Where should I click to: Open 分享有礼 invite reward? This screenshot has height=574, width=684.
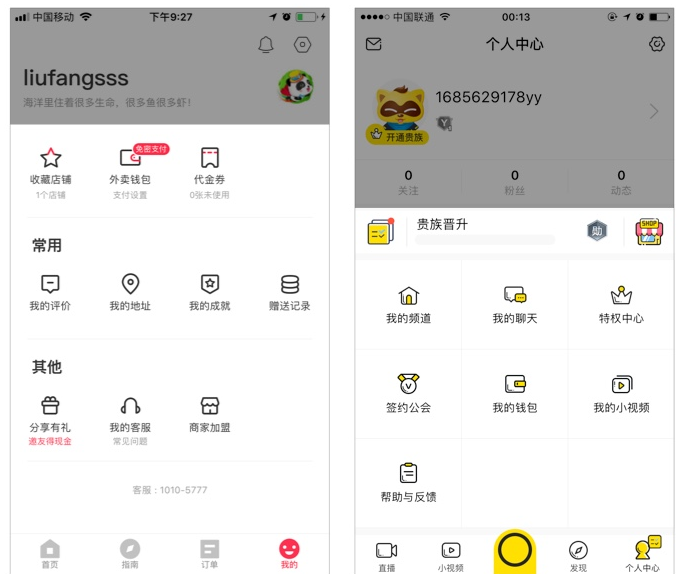[50, 416]
